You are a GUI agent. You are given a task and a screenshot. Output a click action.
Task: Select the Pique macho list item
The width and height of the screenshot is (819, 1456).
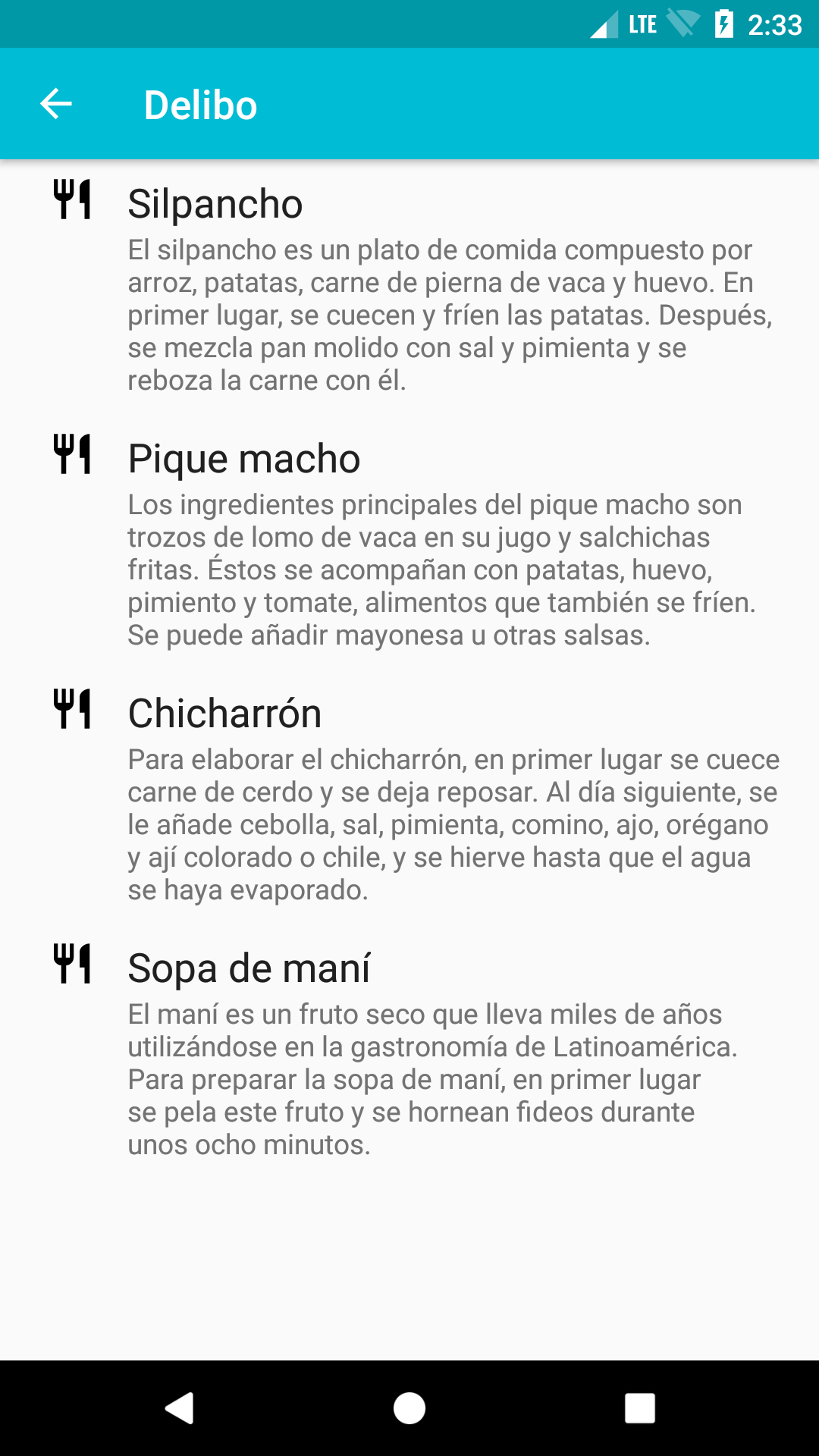[244, 457]
